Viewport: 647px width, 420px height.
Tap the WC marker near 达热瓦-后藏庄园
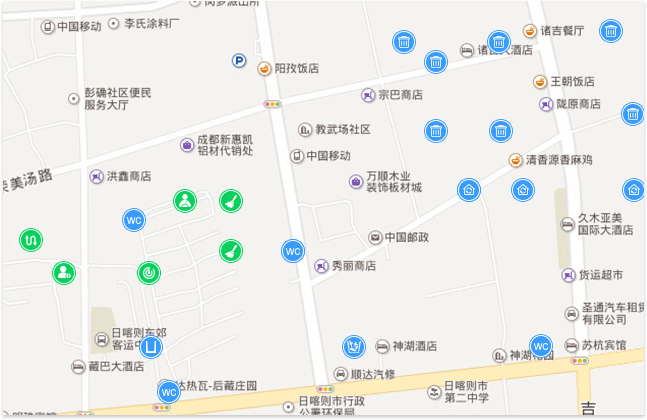click(x=168, y=392)
